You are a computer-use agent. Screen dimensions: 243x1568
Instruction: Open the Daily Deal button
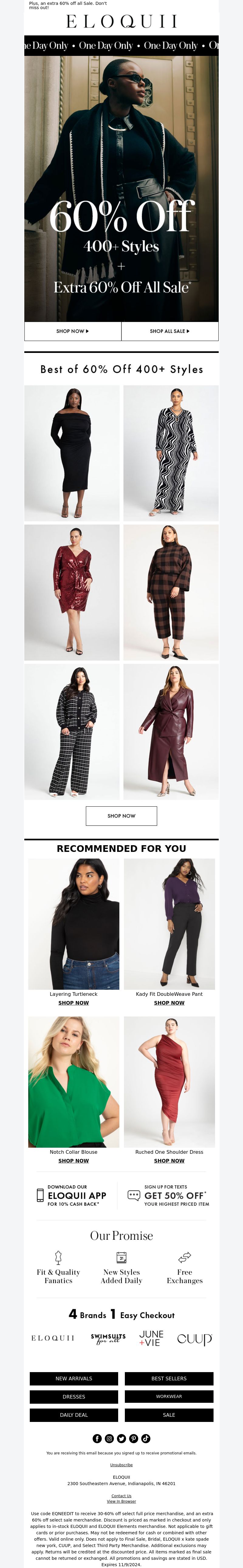[x=74, y=1415]
